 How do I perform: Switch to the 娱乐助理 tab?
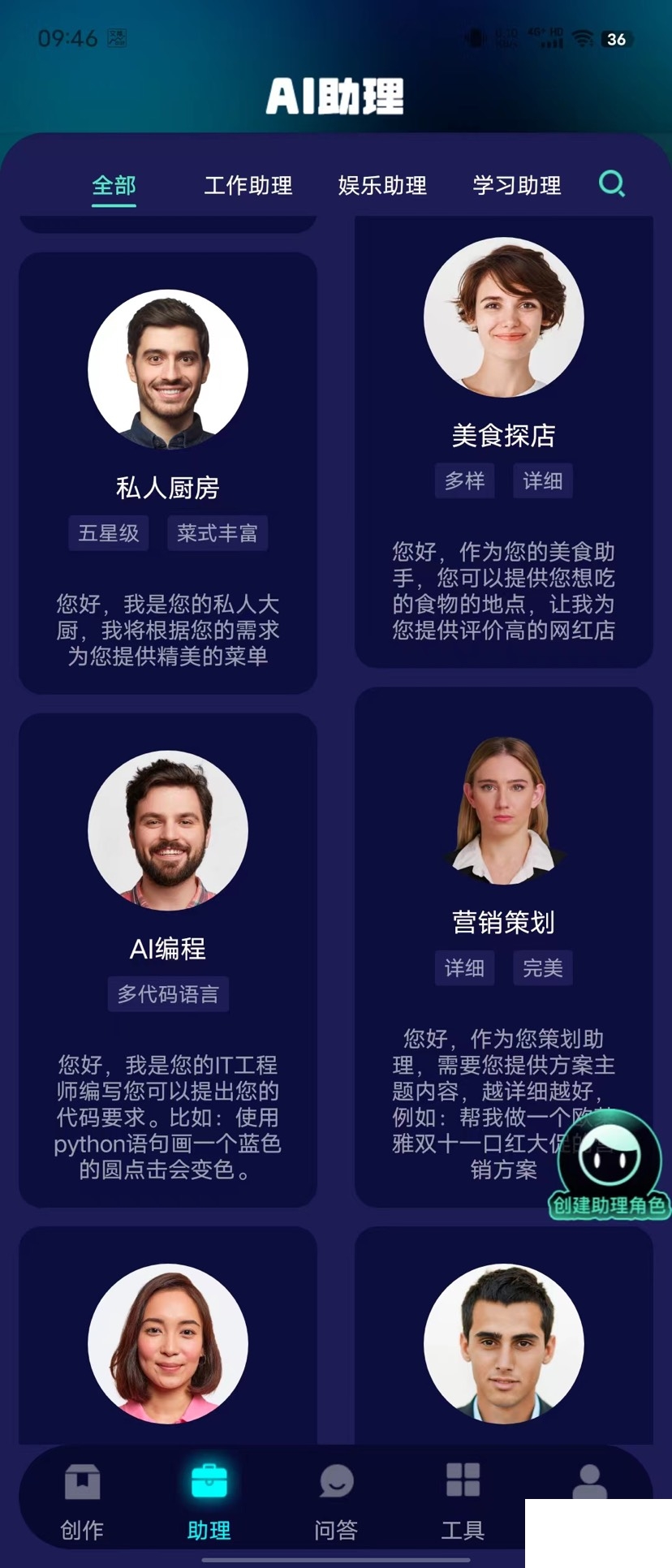click(382, 186)
